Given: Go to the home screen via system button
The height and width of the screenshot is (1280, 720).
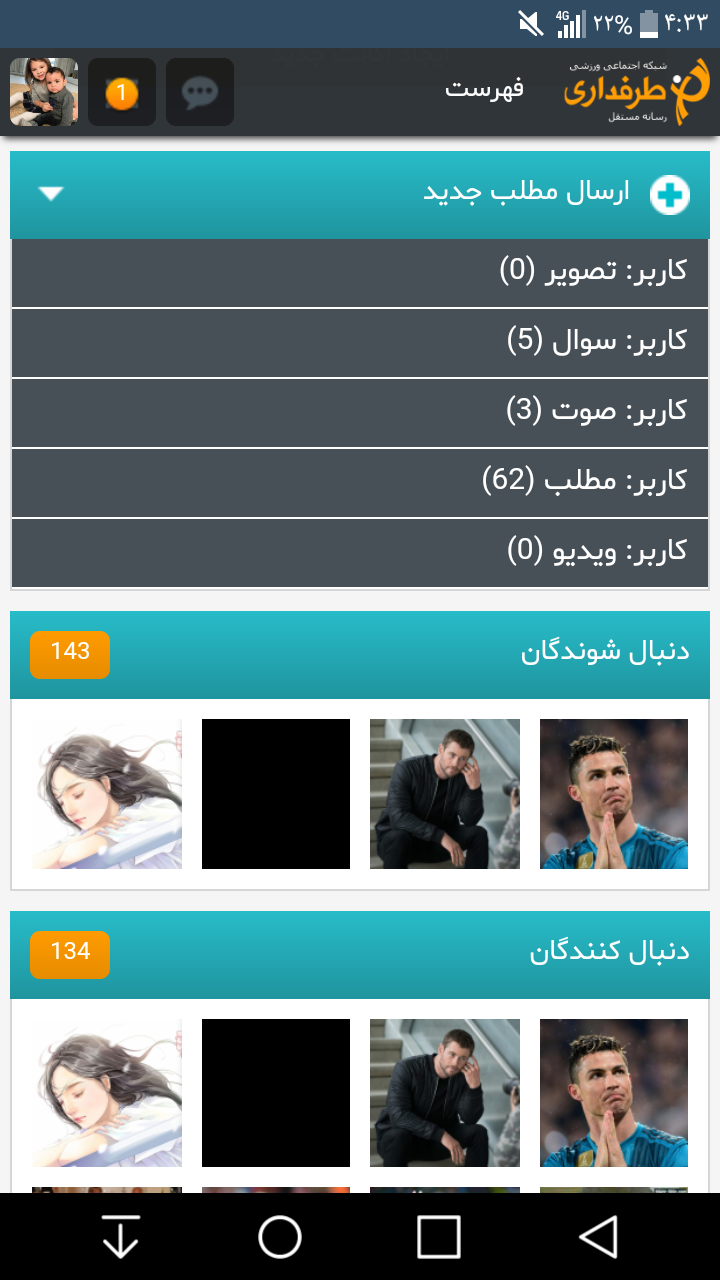Looking at the screenshot, I should tap(280, 1237).
